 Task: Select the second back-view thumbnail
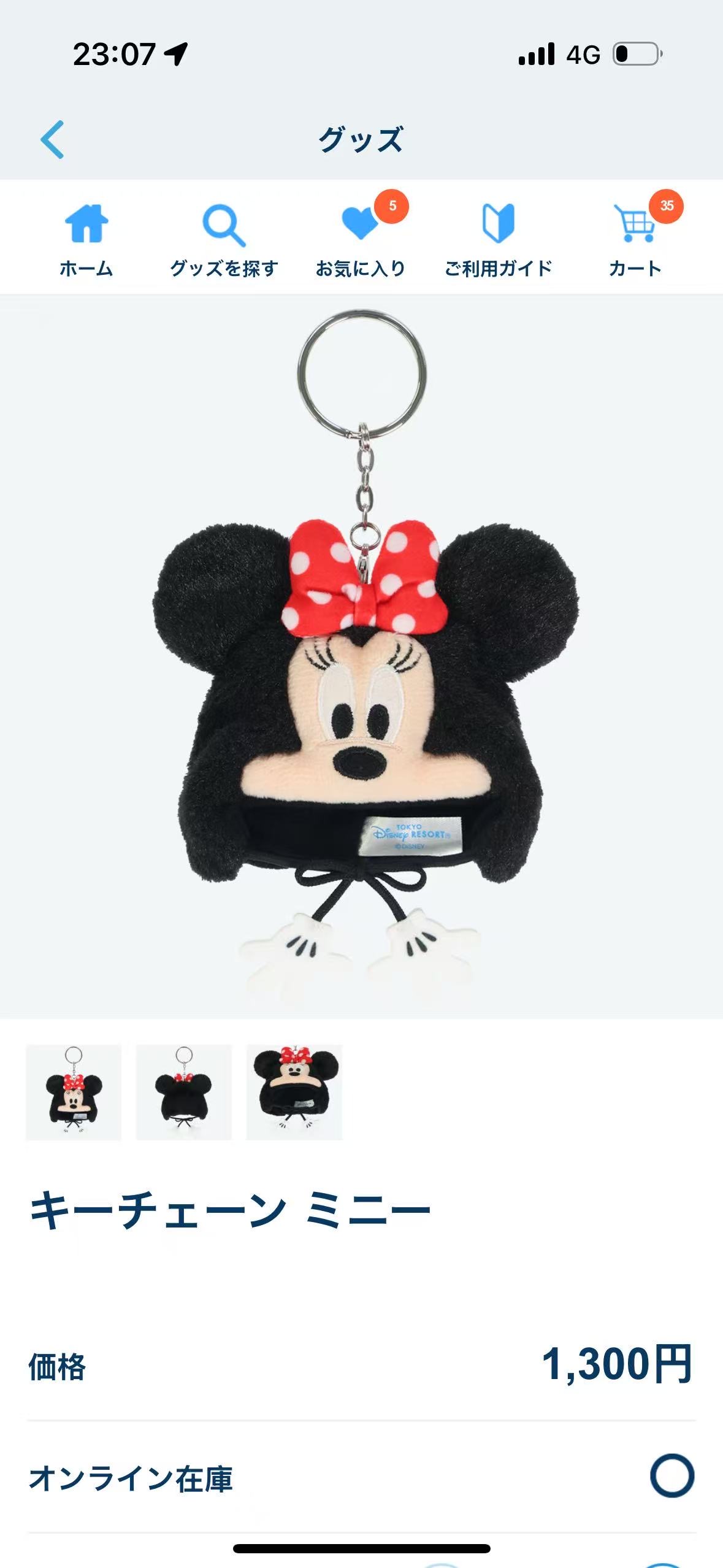point(184,1092)
